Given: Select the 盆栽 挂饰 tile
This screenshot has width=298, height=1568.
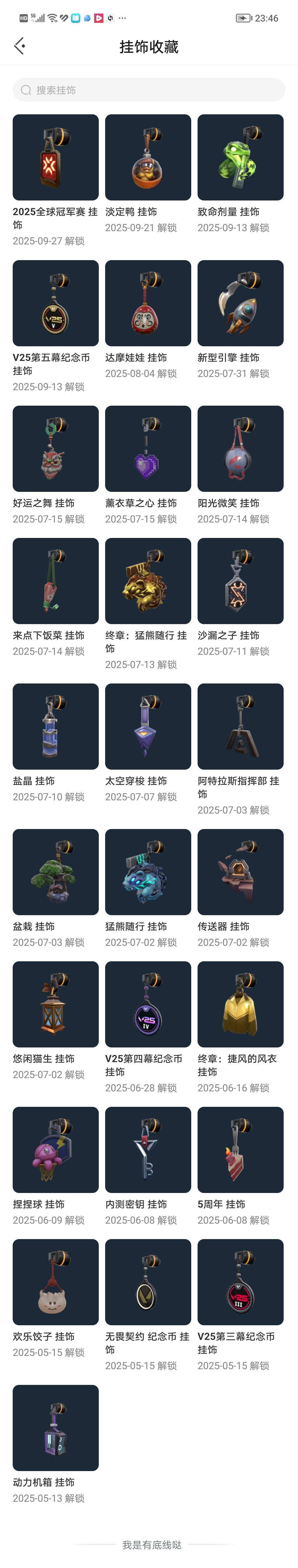Looking at the screenshot, I should [x=55, y=872].
